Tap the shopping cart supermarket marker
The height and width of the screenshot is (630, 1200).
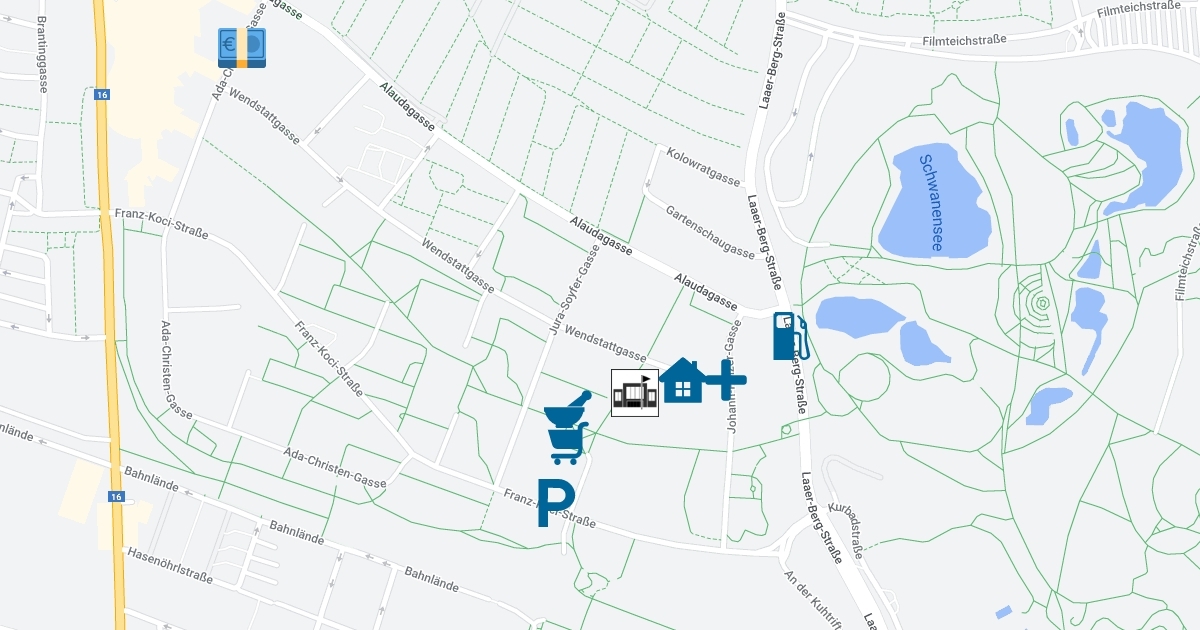(x=567, y=444)
